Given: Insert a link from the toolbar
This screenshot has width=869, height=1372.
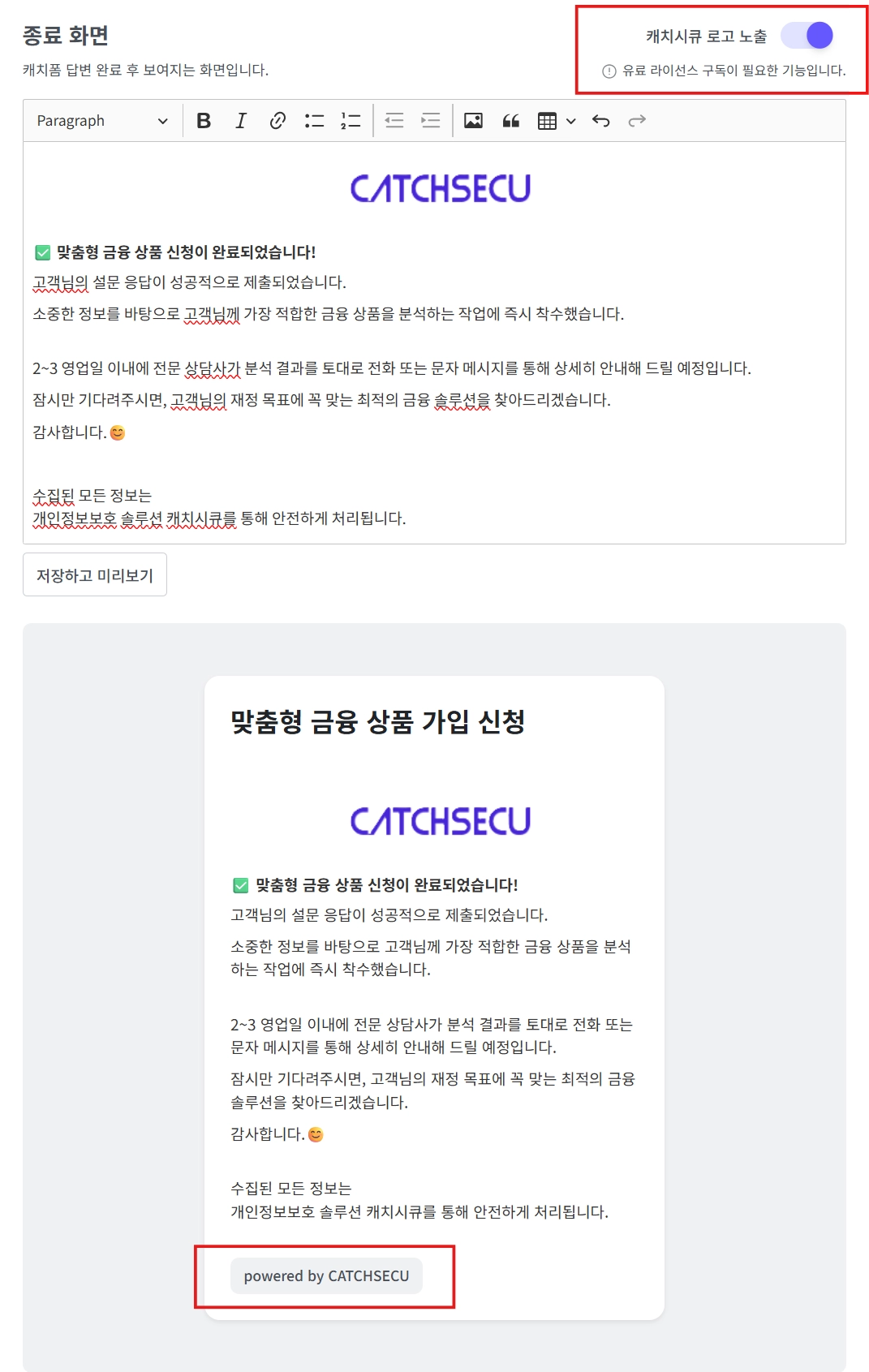Looking at the screenshot, I should point(277,121).
